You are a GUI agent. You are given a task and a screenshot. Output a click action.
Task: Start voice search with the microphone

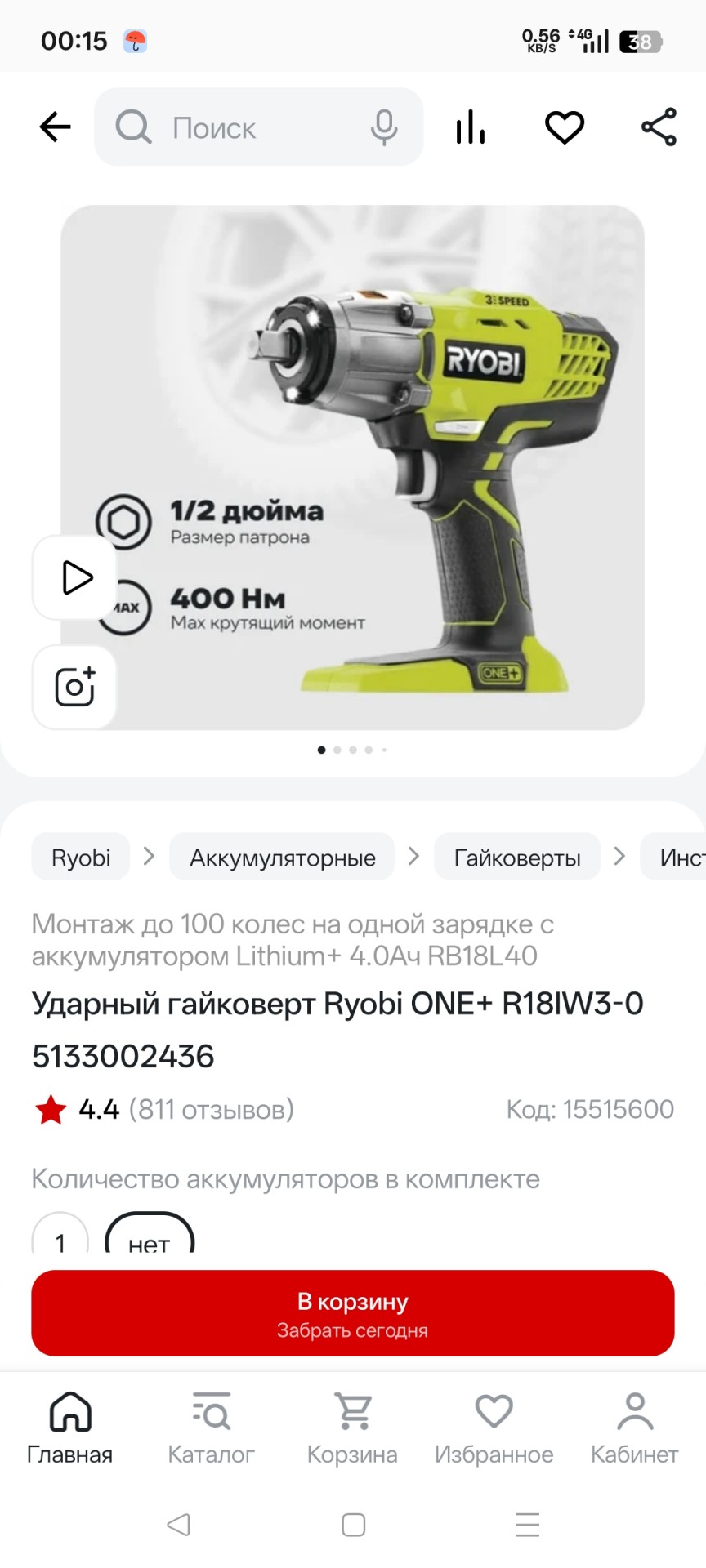383,127
